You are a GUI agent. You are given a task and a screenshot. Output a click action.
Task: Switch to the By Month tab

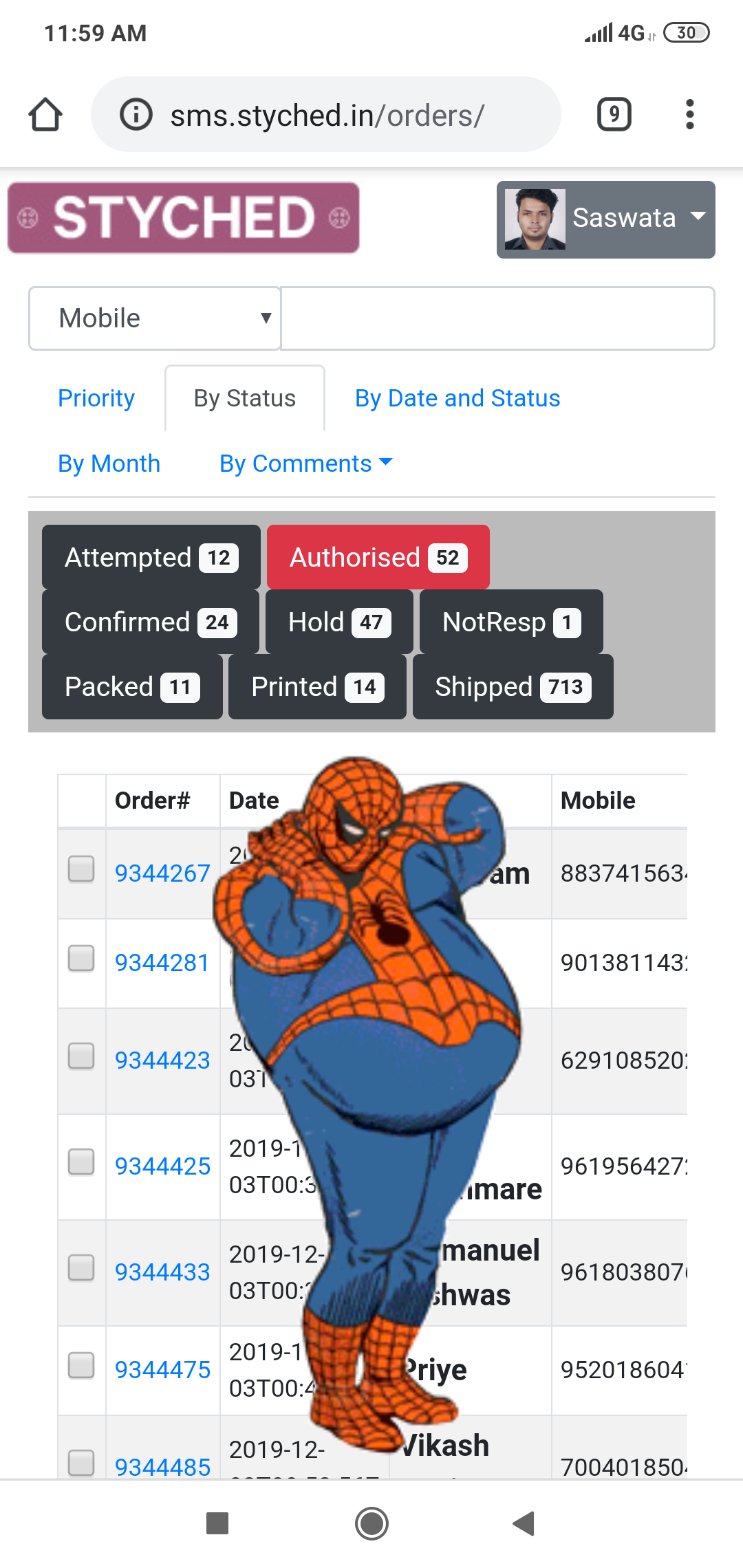coord(109,464)
